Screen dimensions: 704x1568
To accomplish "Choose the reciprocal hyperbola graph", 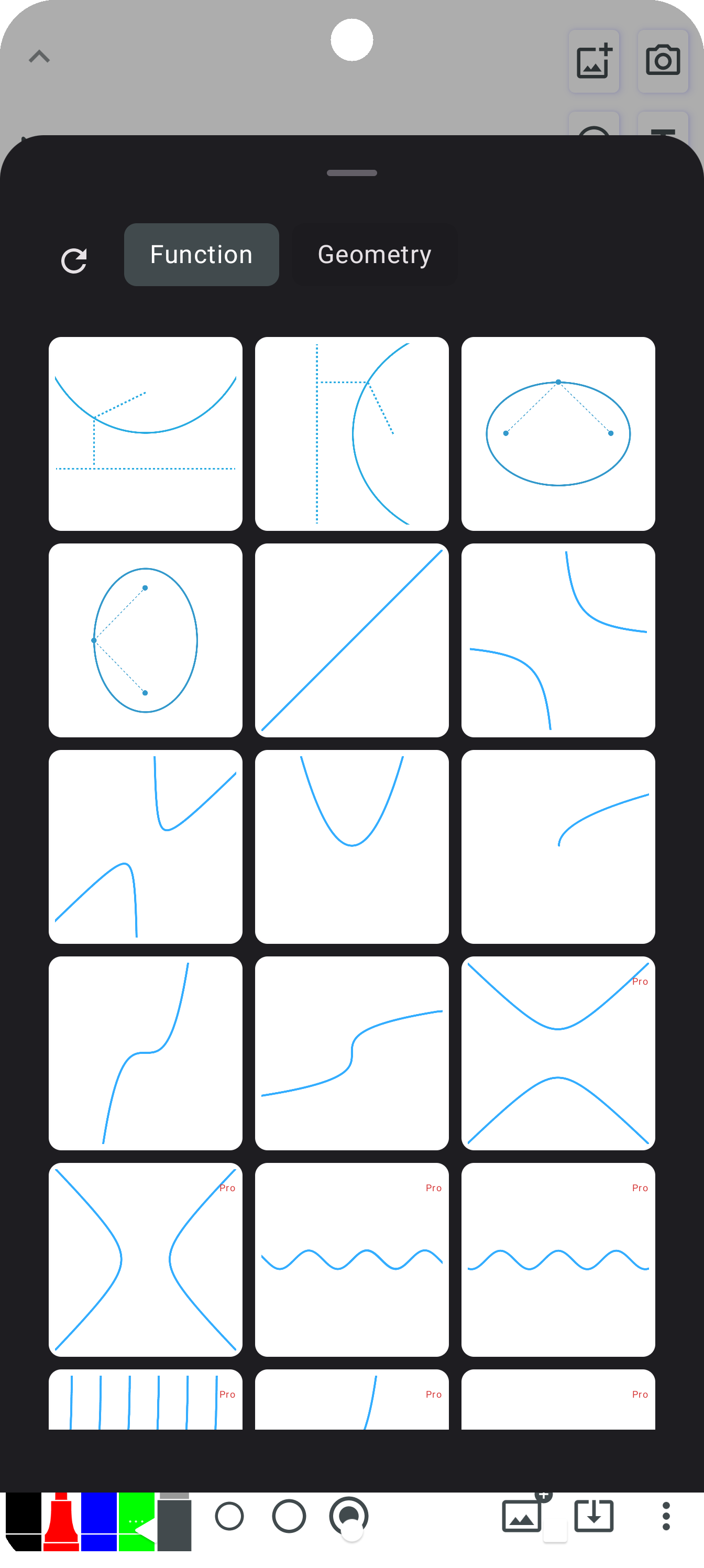I will tap(558, 640).
